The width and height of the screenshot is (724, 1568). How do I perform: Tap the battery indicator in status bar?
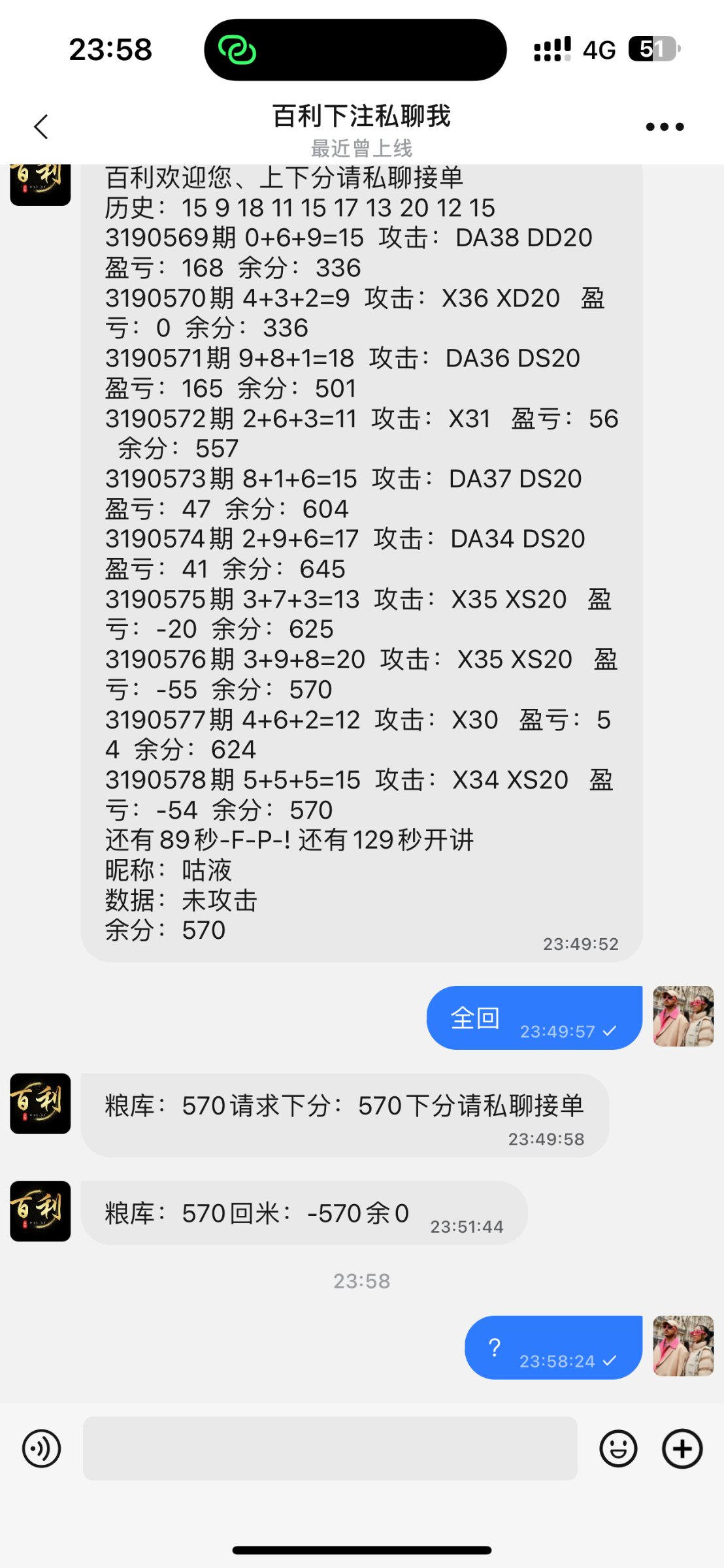651,49
